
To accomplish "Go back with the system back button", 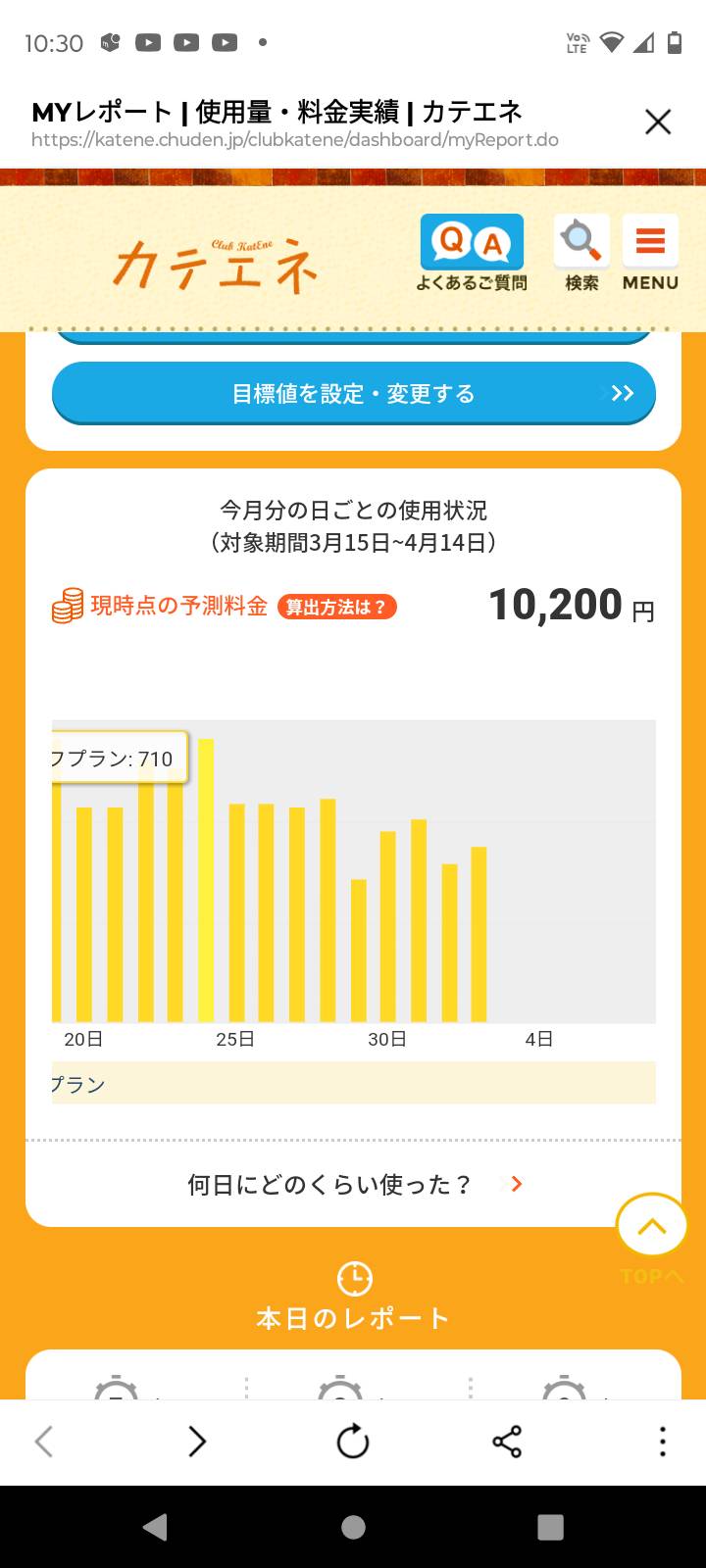I will (155, 1527).
